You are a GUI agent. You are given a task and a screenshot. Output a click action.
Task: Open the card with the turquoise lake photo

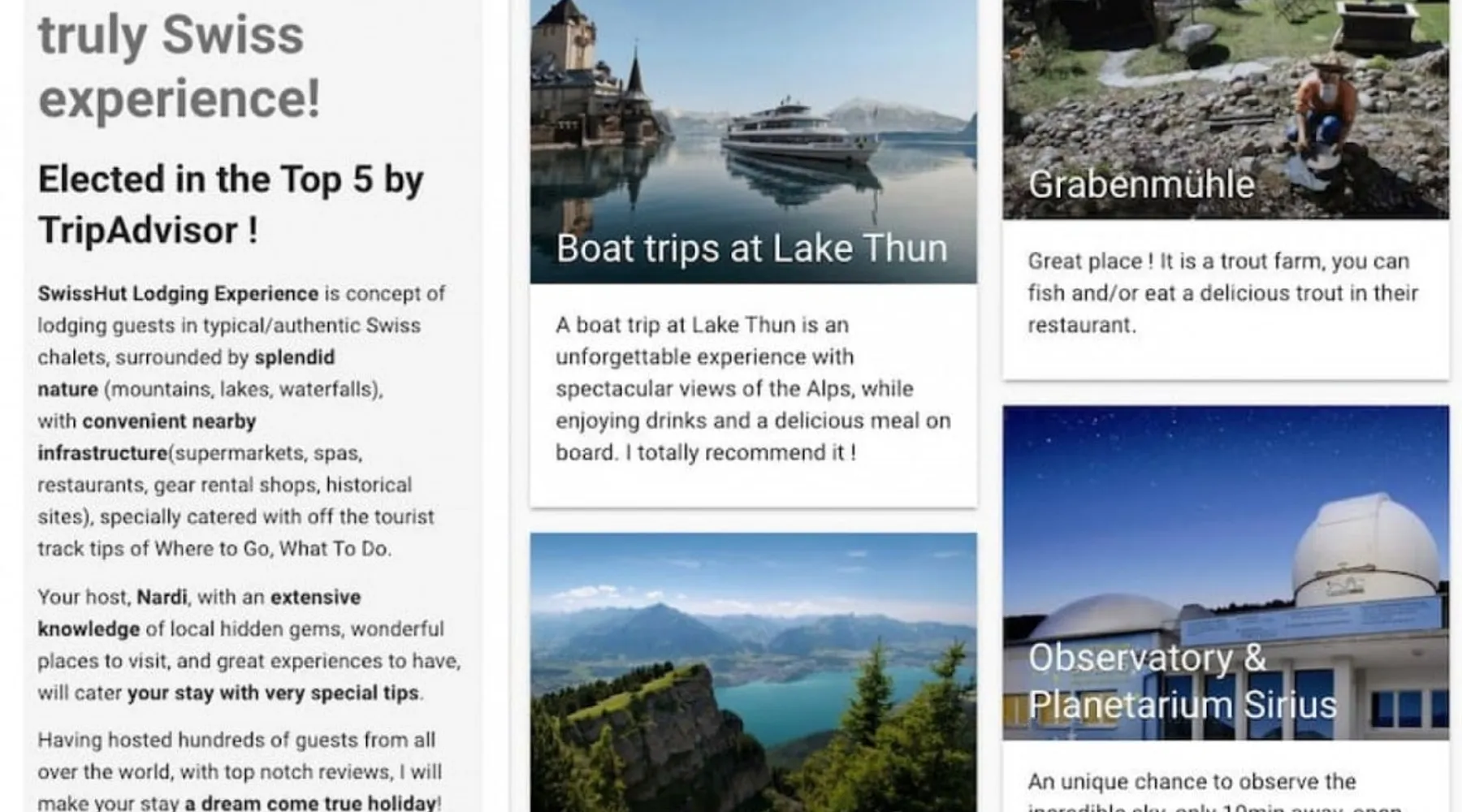753,674
